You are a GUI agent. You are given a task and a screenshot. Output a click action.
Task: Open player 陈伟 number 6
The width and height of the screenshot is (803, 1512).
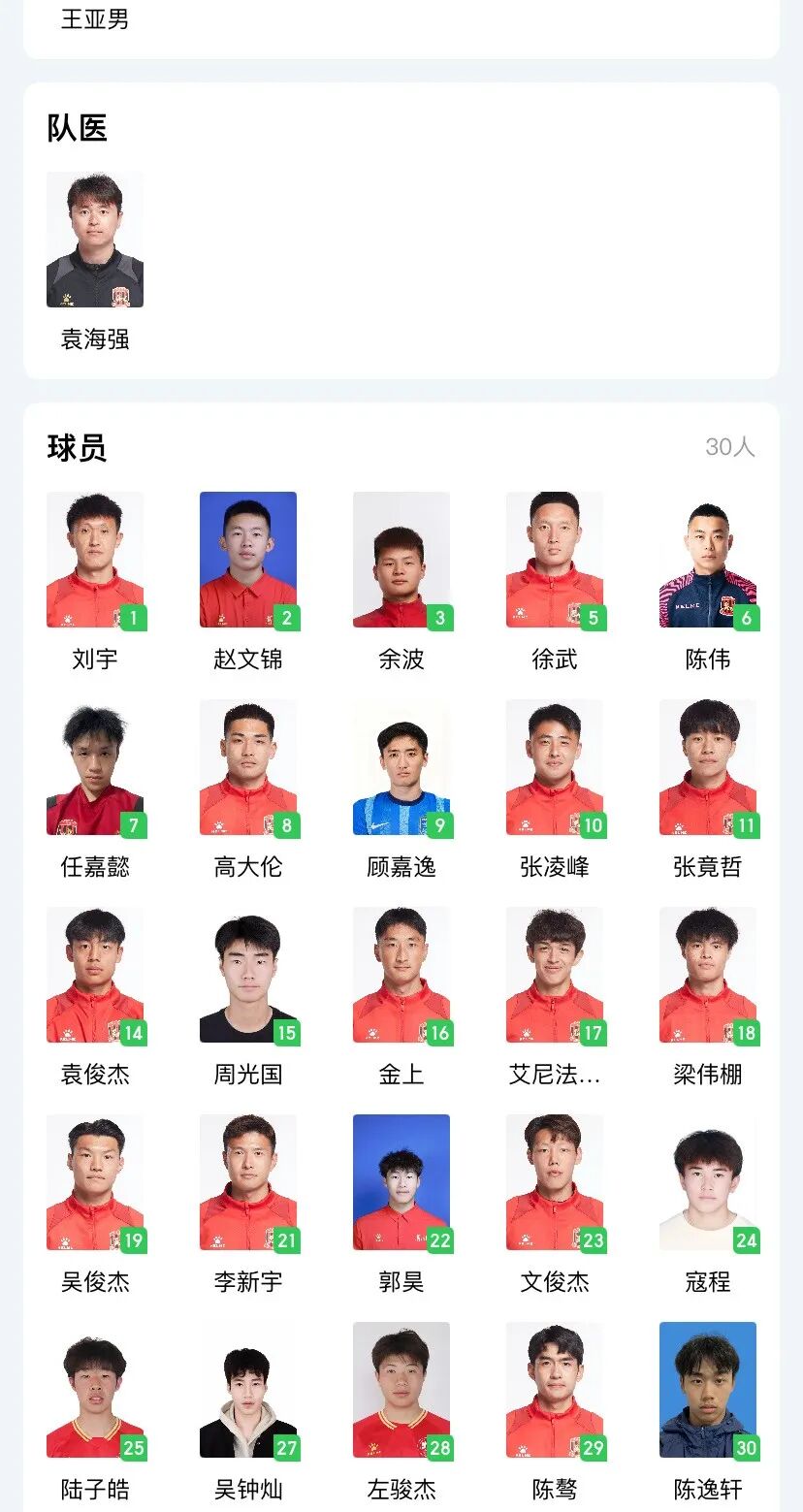click(708, 560)
